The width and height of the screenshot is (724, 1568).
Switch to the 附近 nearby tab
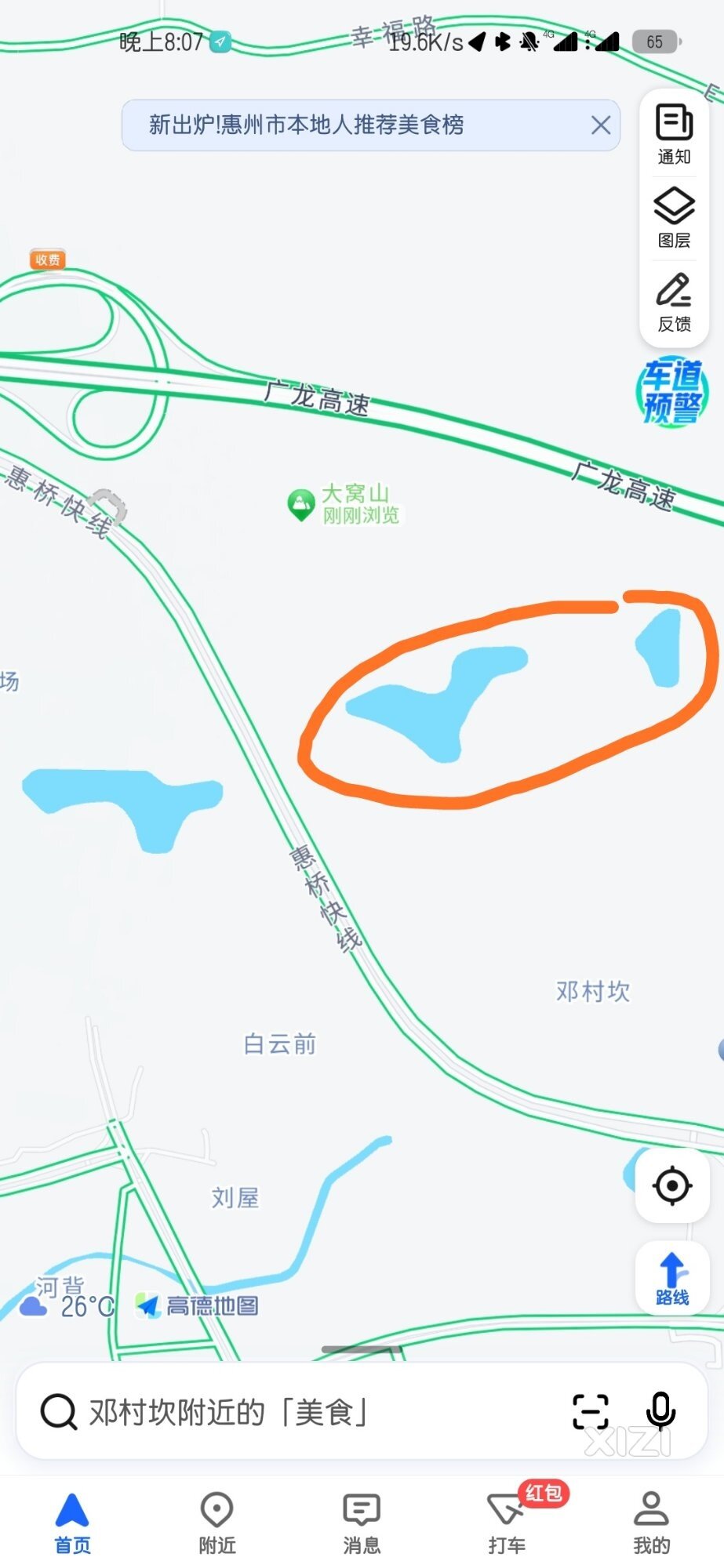click(x=217, y=1523)
